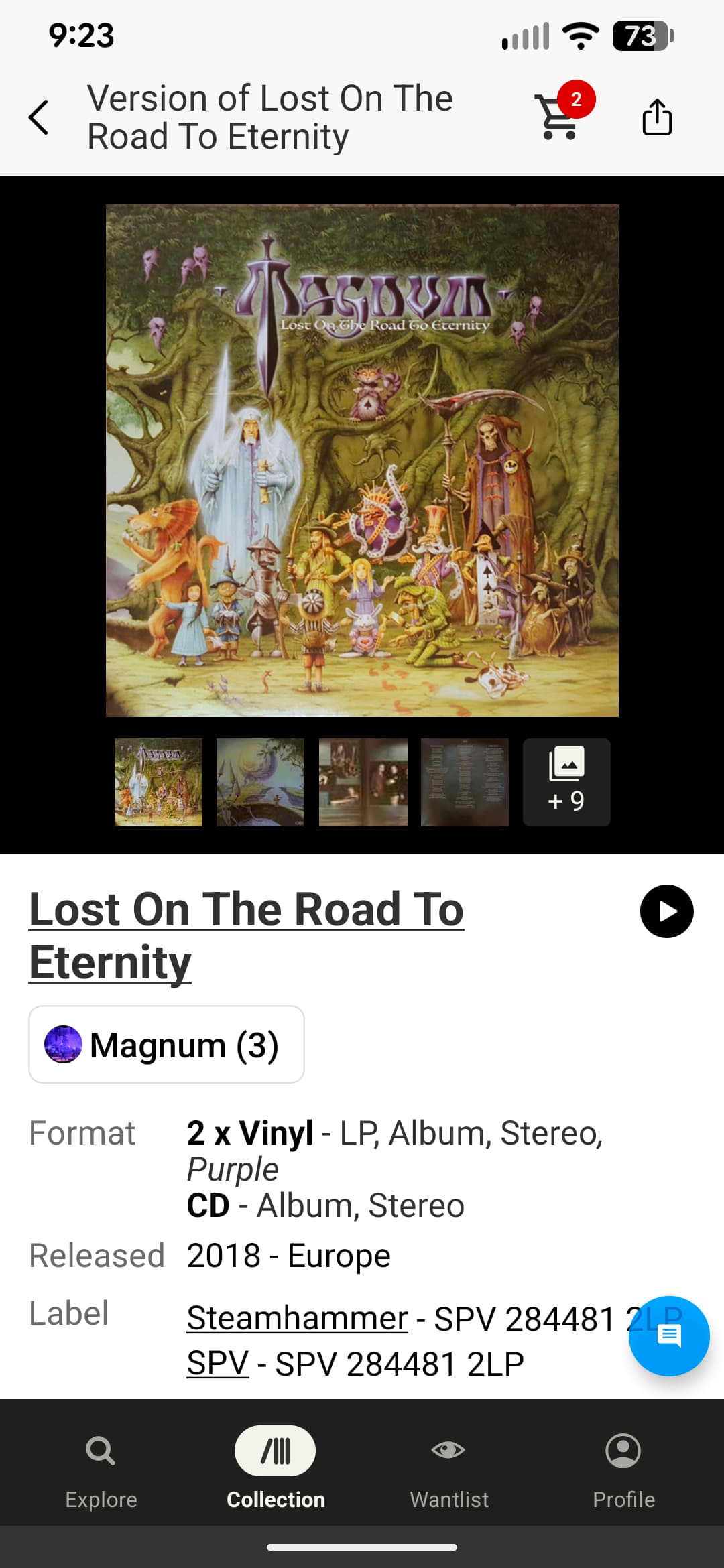Open the blue chat bubble button
Screen dimensions: 724x1568
tap(668, 1336)
